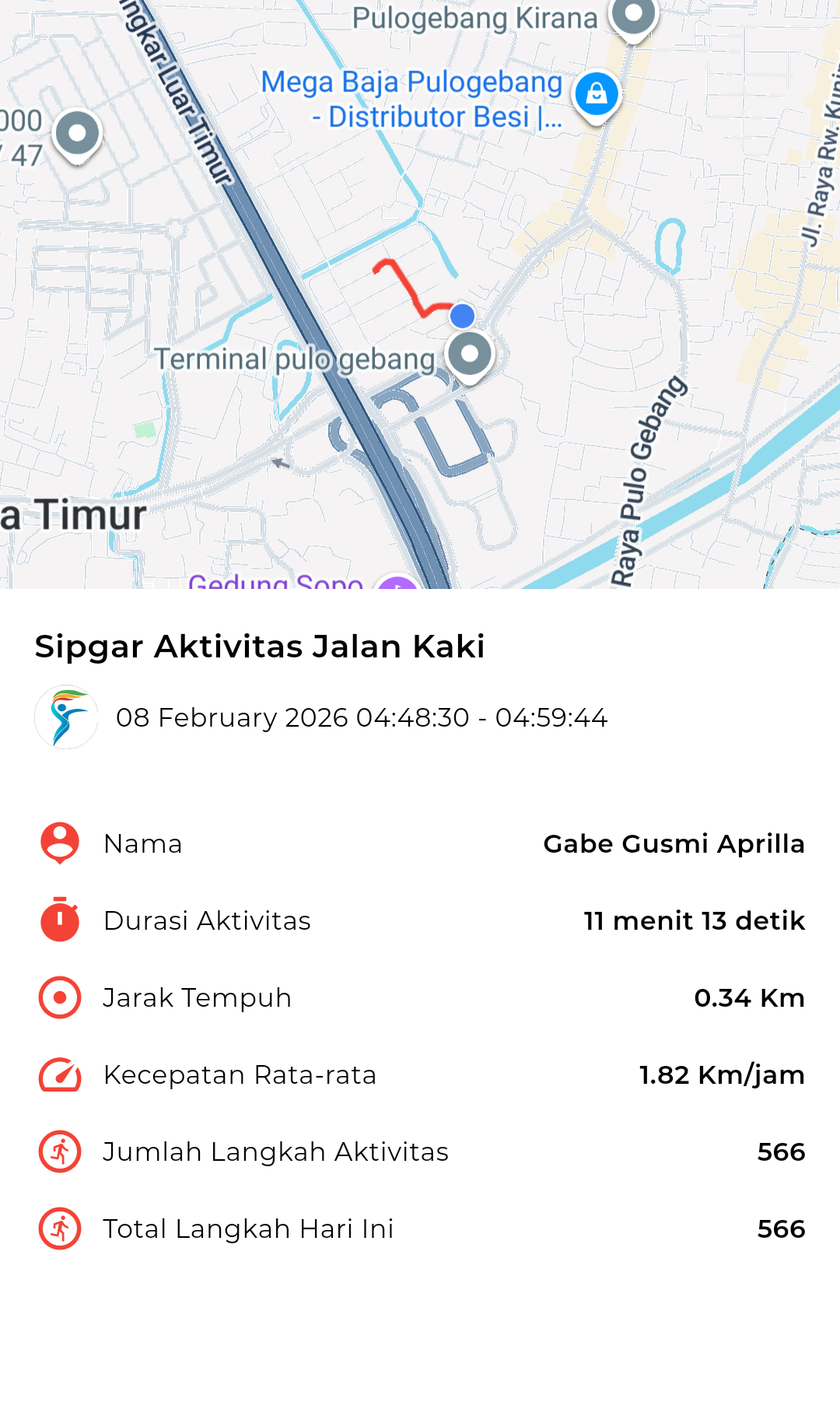Select the Terminal pulo gebang map pin
The image size is (840, 1402).
coord(470,354)
